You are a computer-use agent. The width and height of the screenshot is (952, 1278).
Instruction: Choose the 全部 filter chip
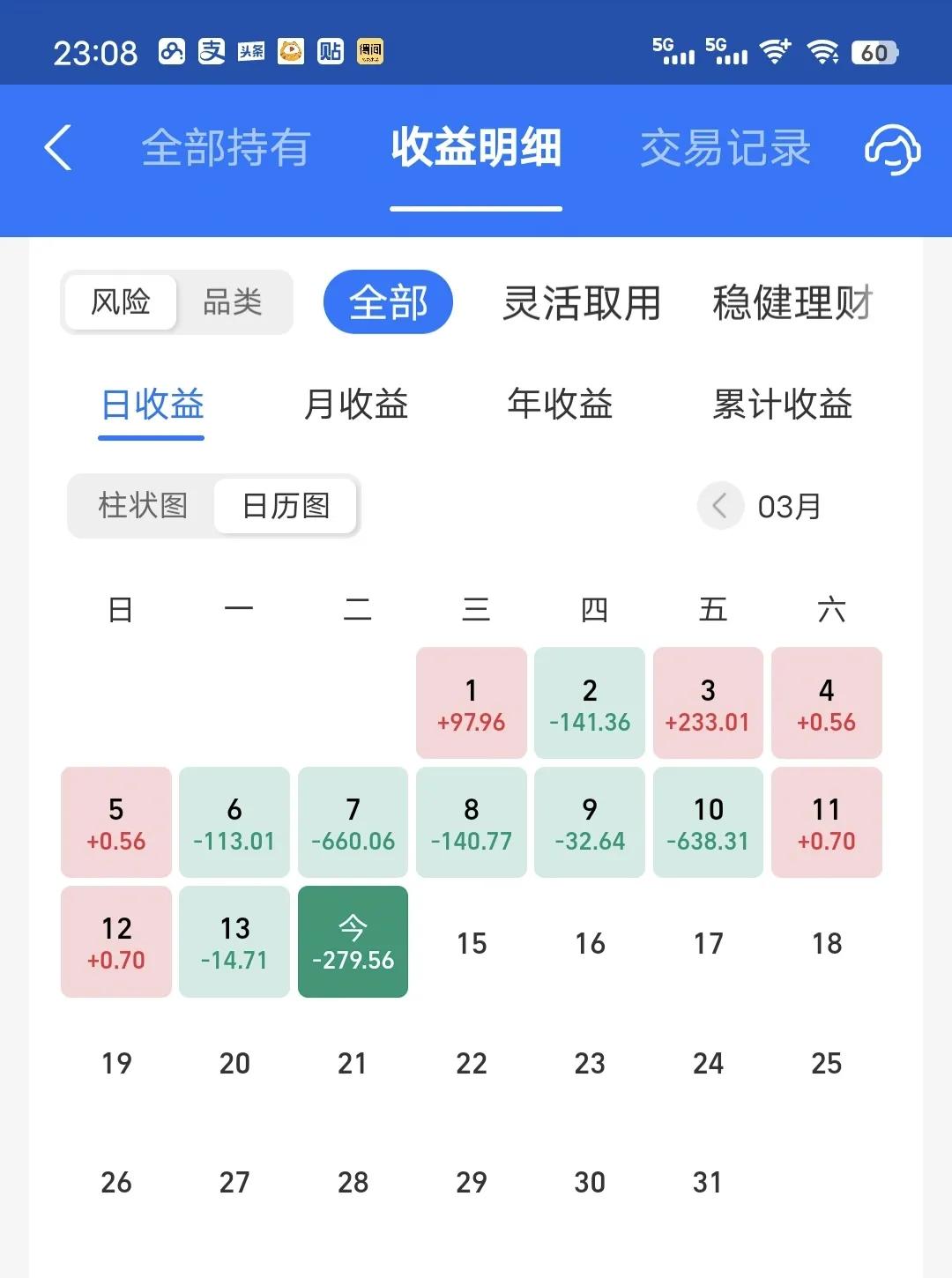(388, 302)
